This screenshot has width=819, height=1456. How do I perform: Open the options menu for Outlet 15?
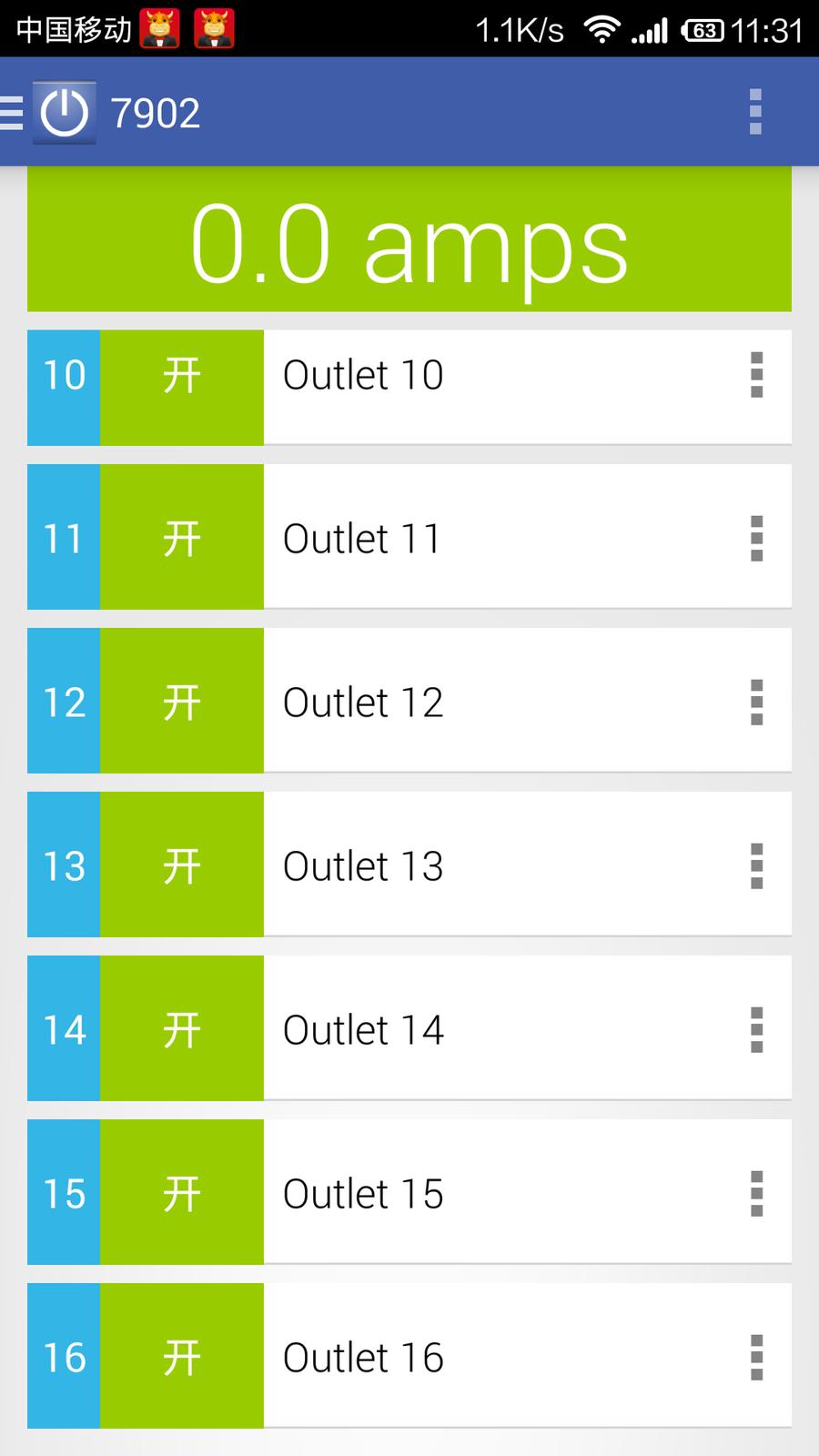coord(756,1193)
